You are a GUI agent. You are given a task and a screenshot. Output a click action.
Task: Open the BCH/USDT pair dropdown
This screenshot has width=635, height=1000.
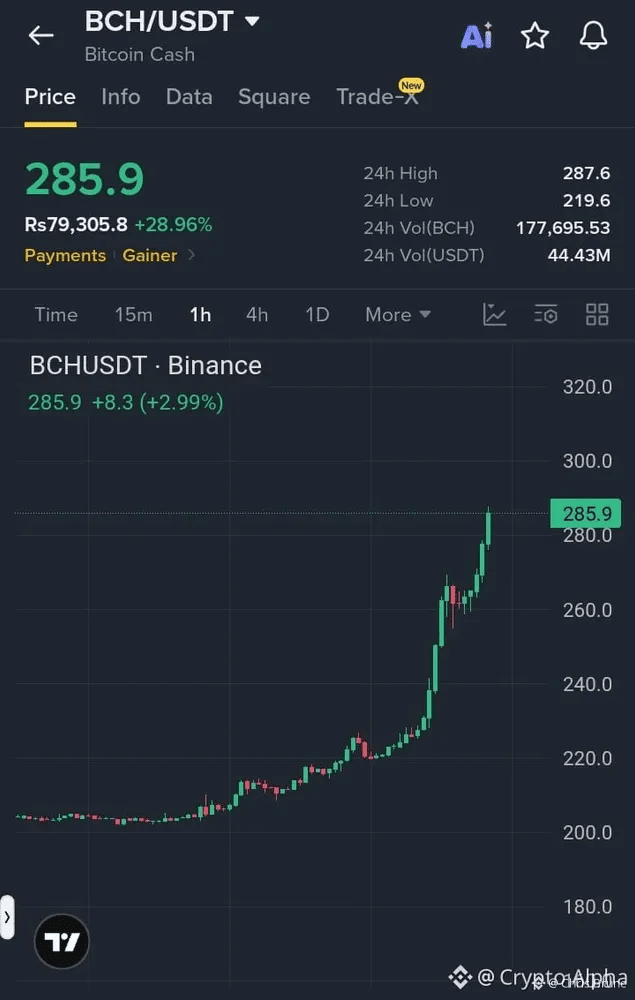172,22
